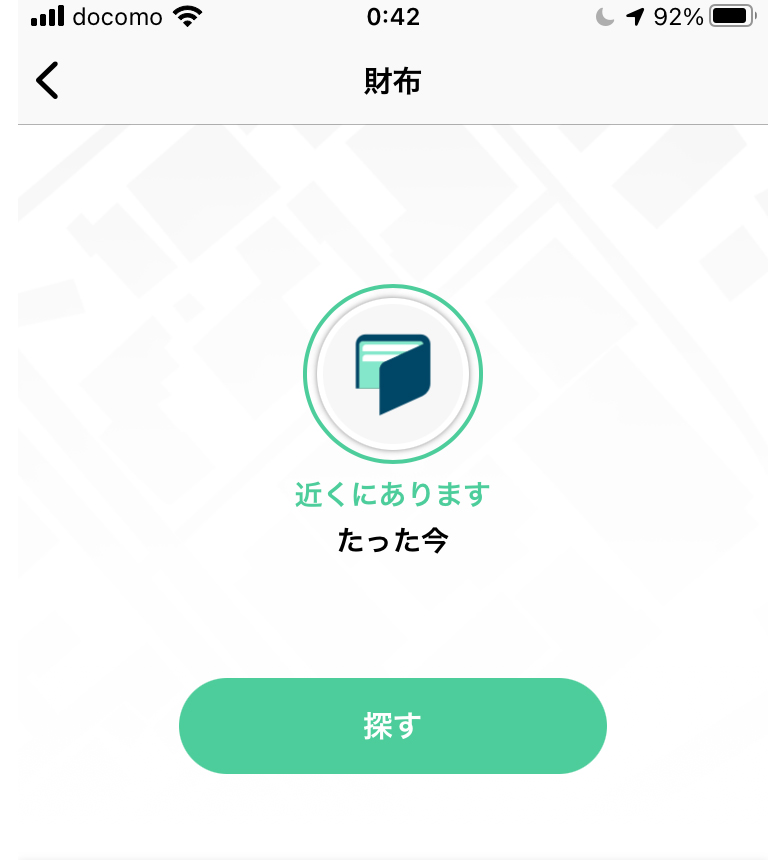Tap the 近くにあります status link
Viewport: 768px width, 860px height.
tap(393, 494)
